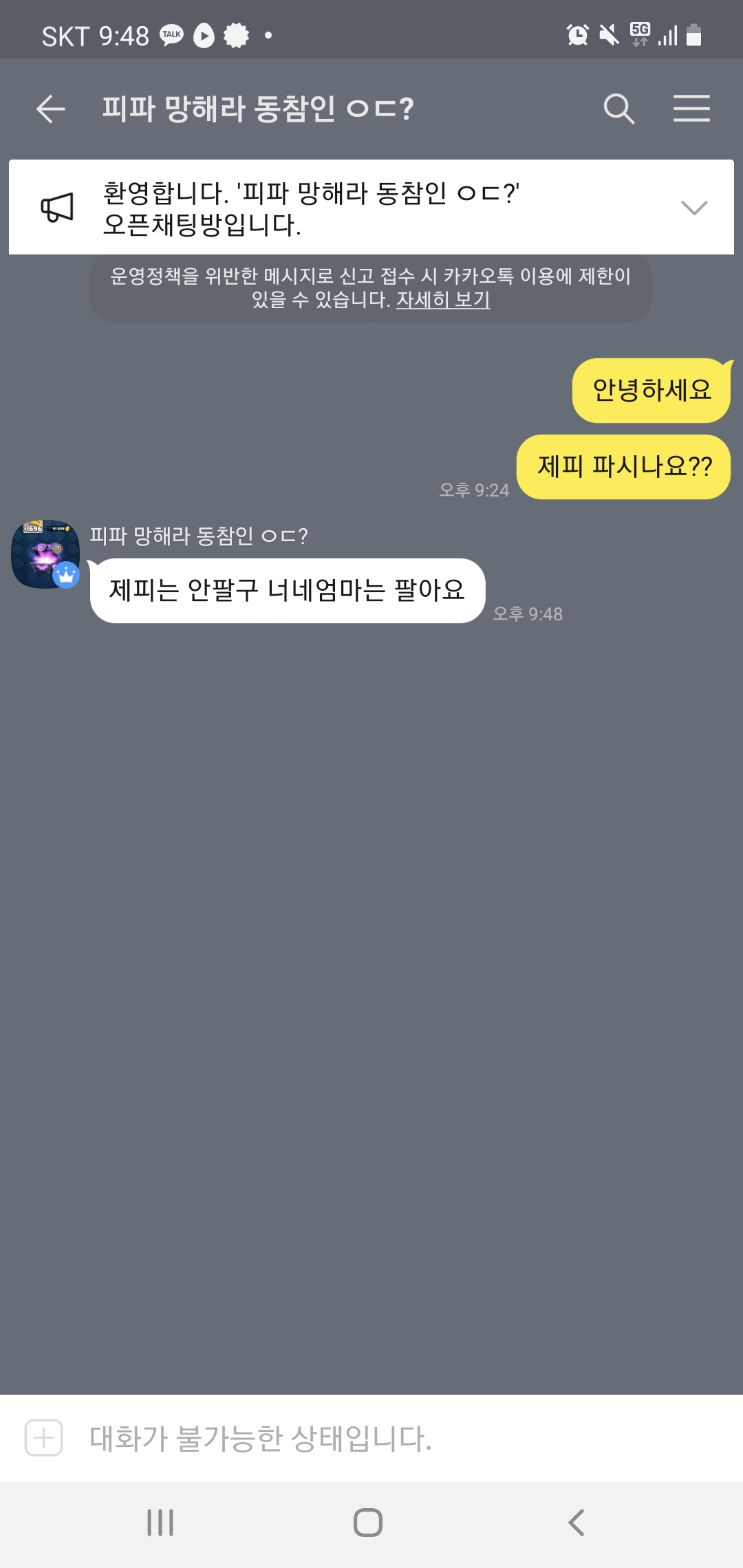The height and width of the screenshot is (1568, 743).
Task: Go to the phone home screen
Action: tap(368, 1523)
